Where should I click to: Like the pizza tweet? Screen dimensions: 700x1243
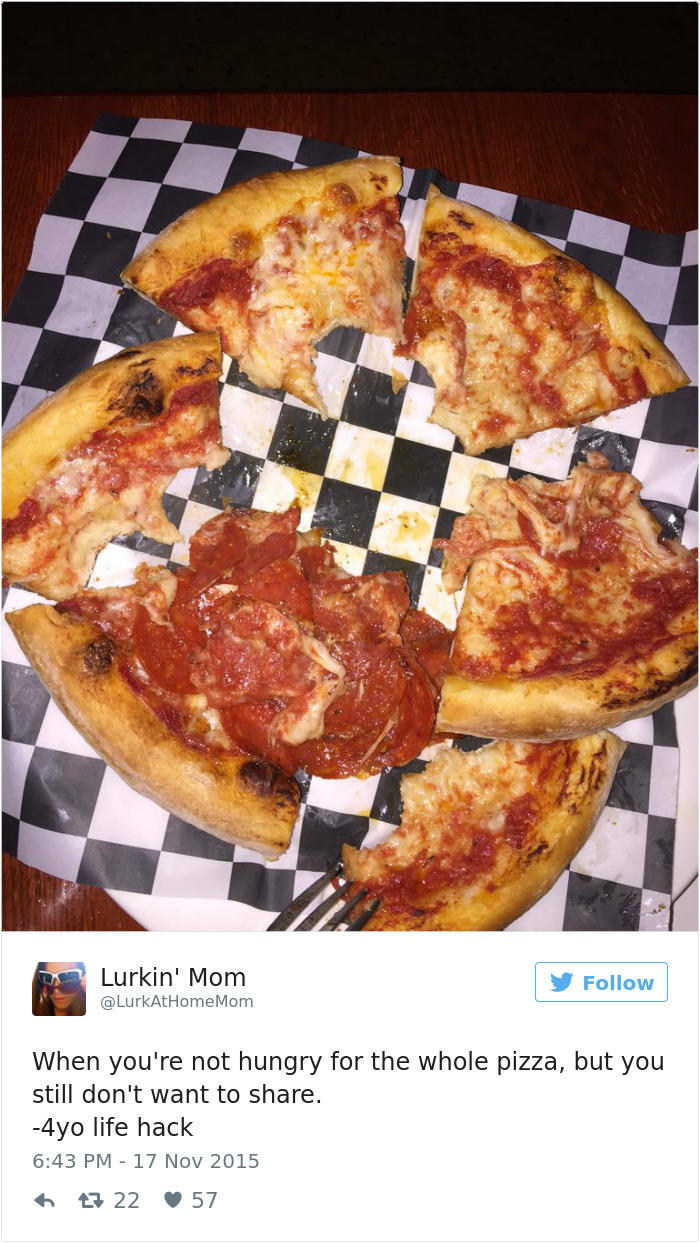point(174,1200)
